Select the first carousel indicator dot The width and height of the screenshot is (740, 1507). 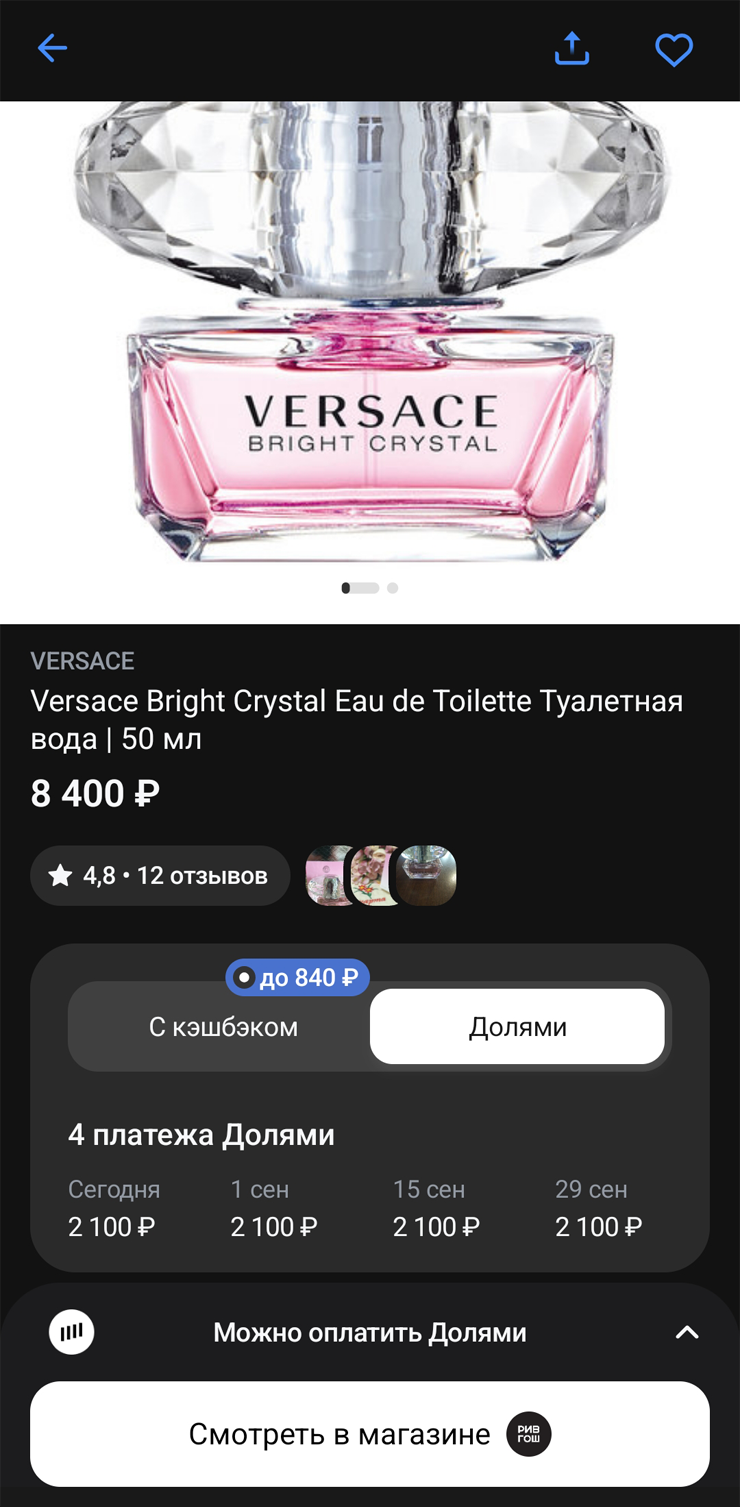pyautogui.click(x=345, y=588)
